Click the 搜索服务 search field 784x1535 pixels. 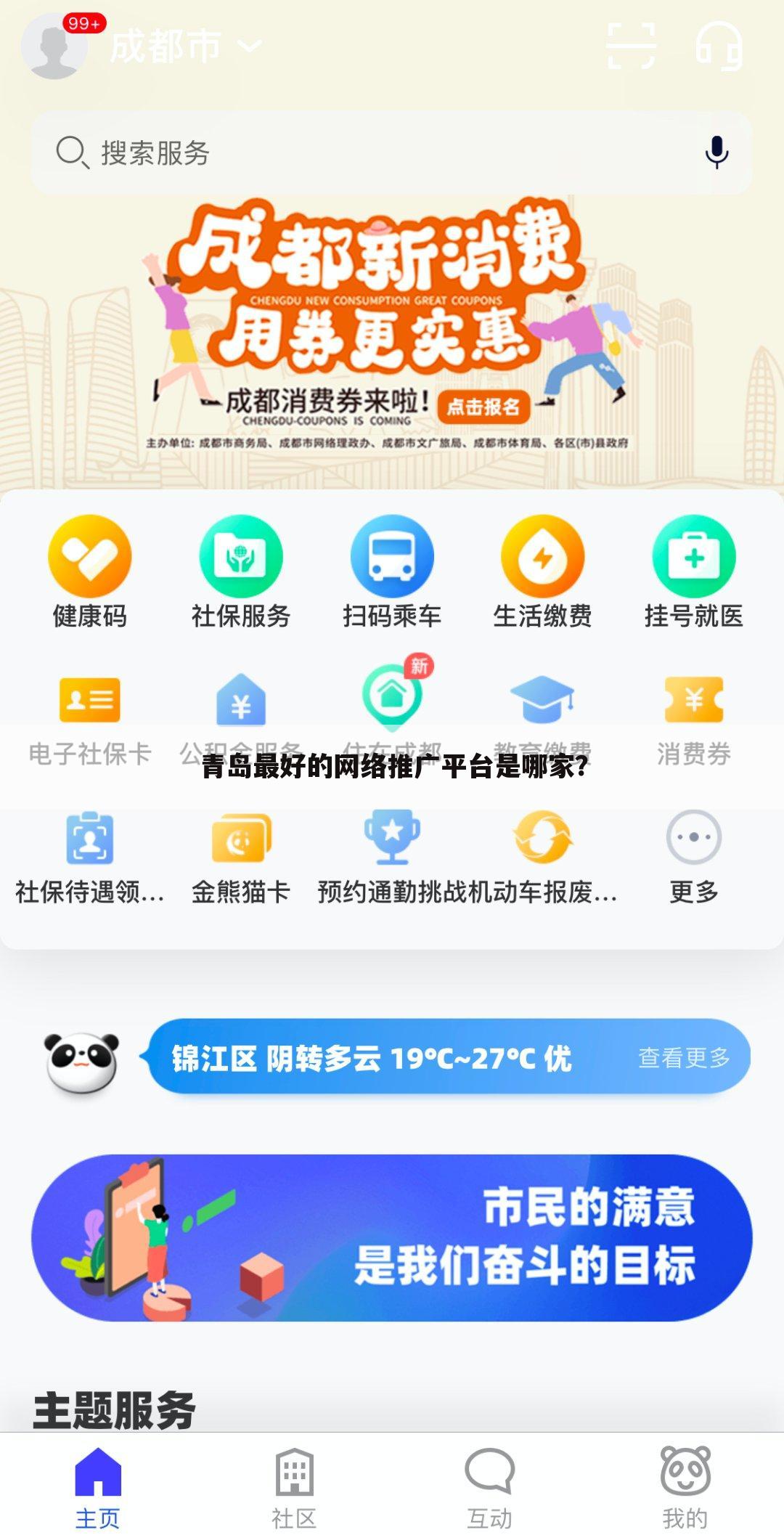click(290, 152)
